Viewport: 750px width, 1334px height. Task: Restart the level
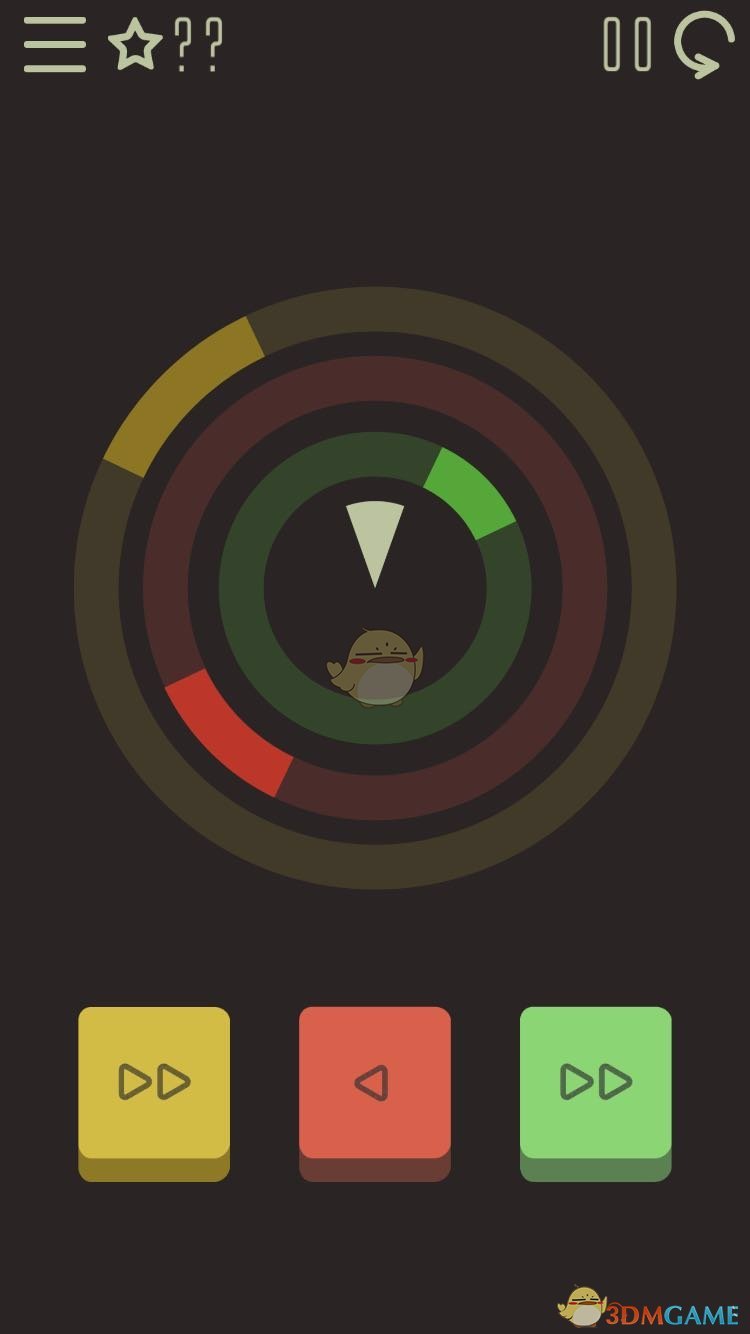click(704, 45)
